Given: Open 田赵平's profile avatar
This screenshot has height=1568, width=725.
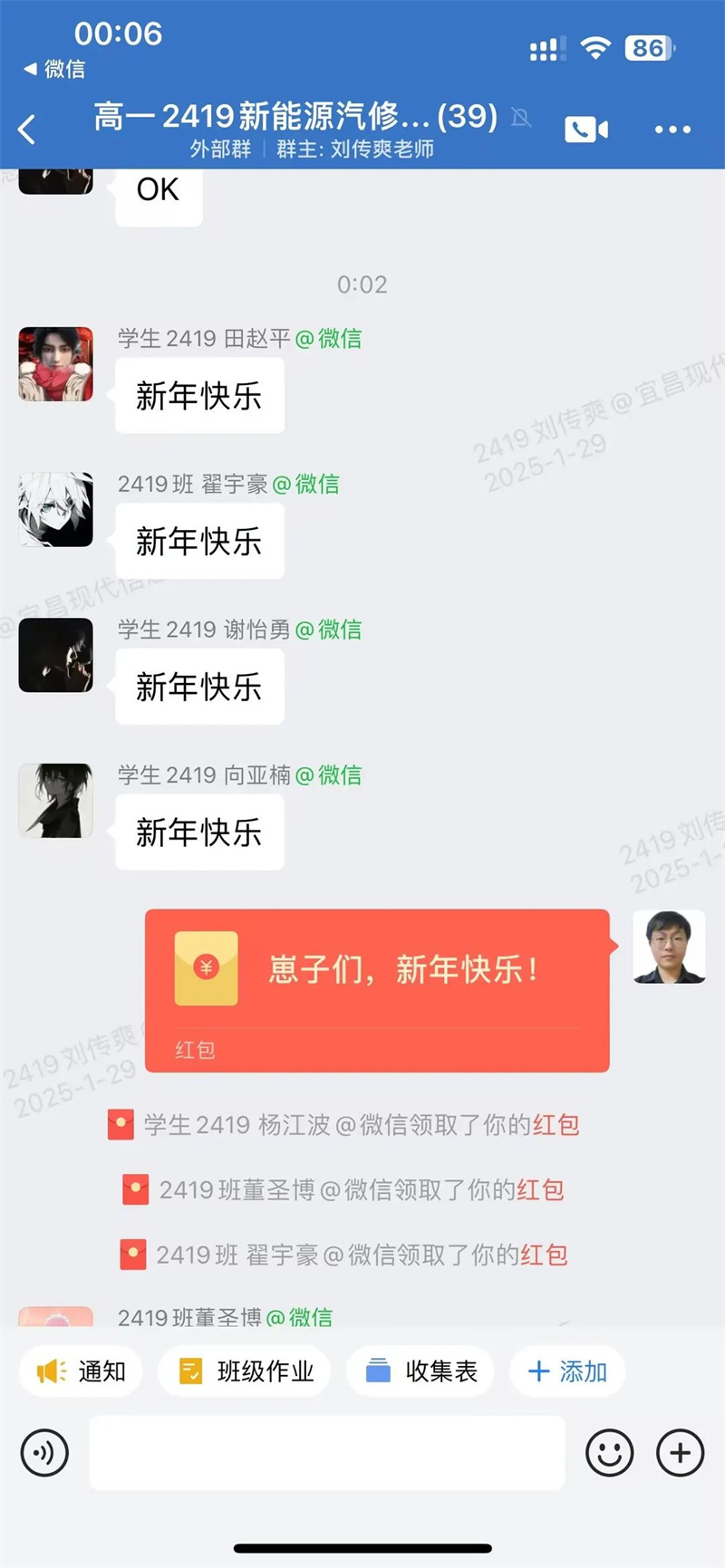Looking at the screenshot, I should pos(56,364).
